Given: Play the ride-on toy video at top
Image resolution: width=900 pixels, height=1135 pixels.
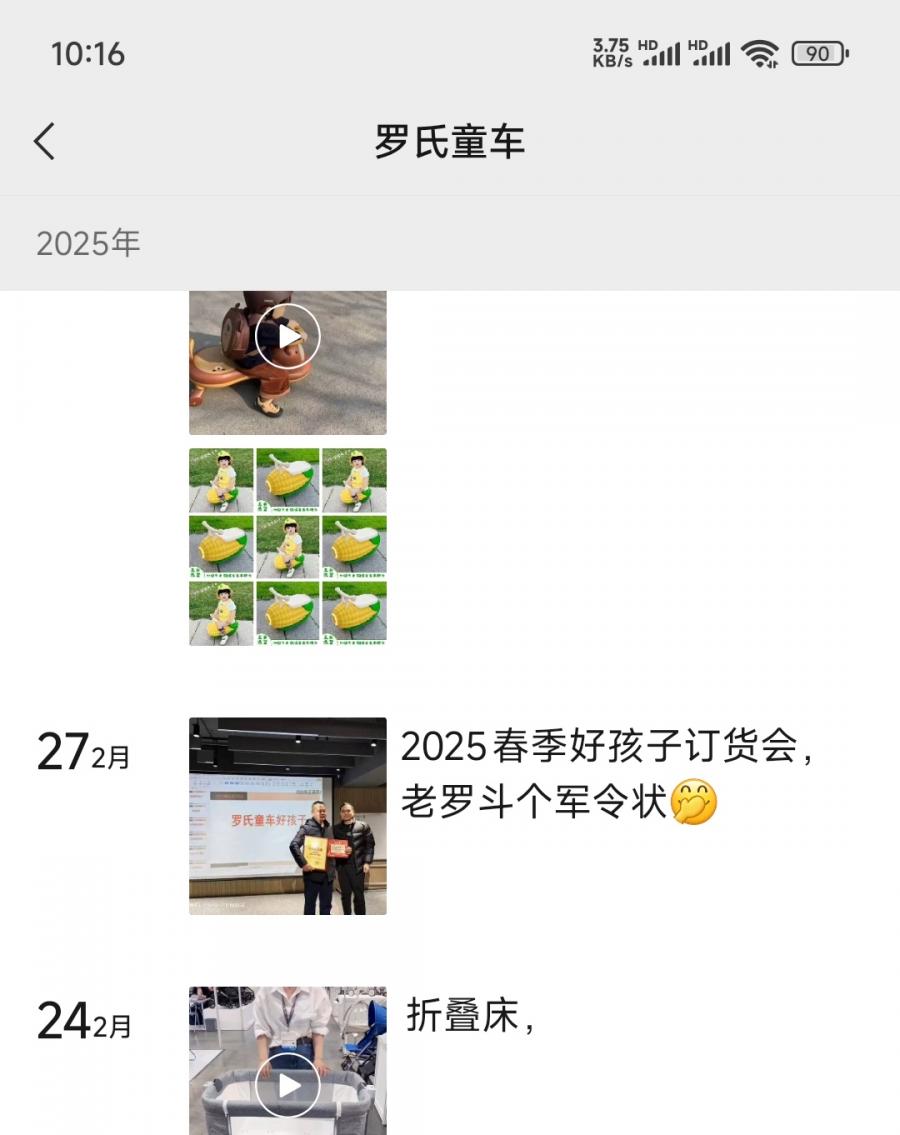Looking at the screenshot, I should (x=288, y=337).
